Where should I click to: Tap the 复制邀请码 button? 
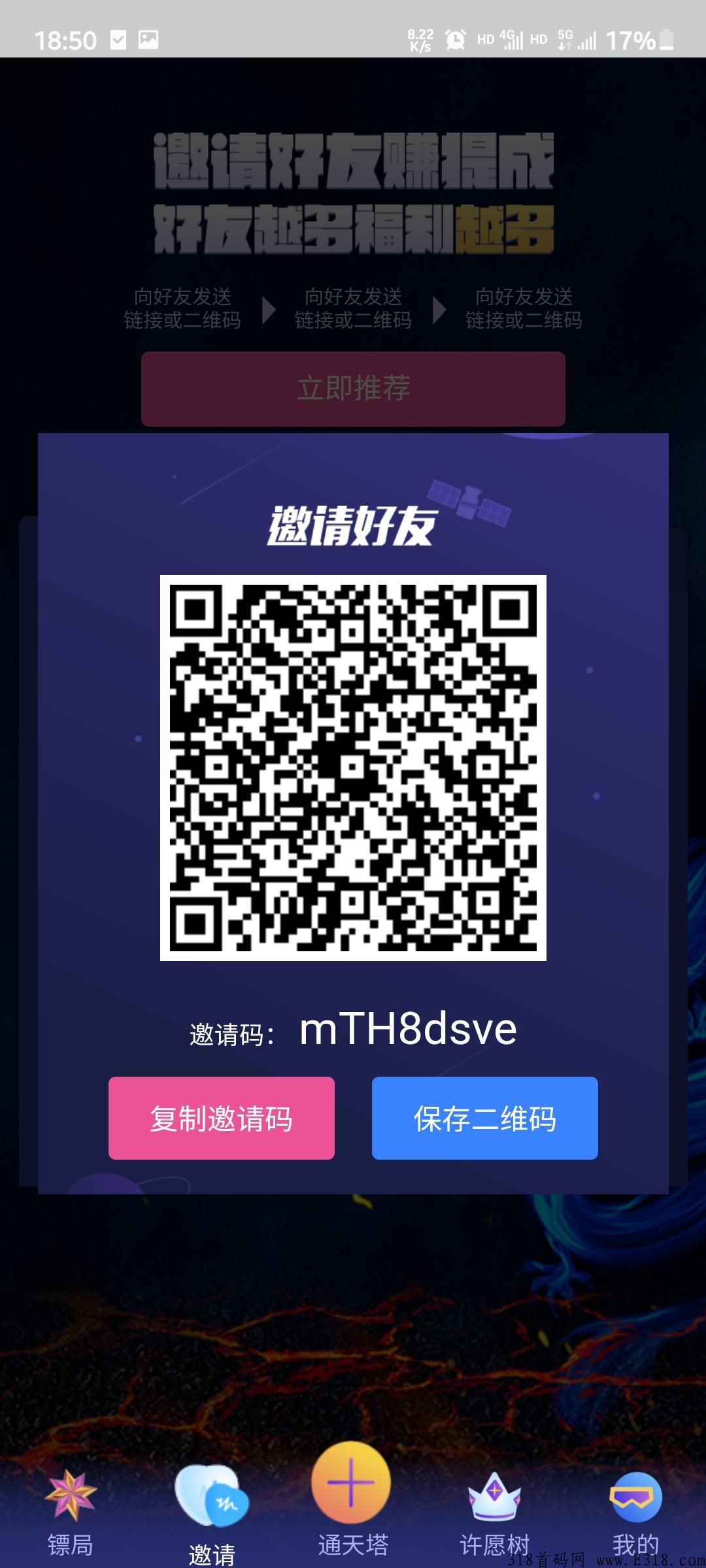click(222, 1118)
